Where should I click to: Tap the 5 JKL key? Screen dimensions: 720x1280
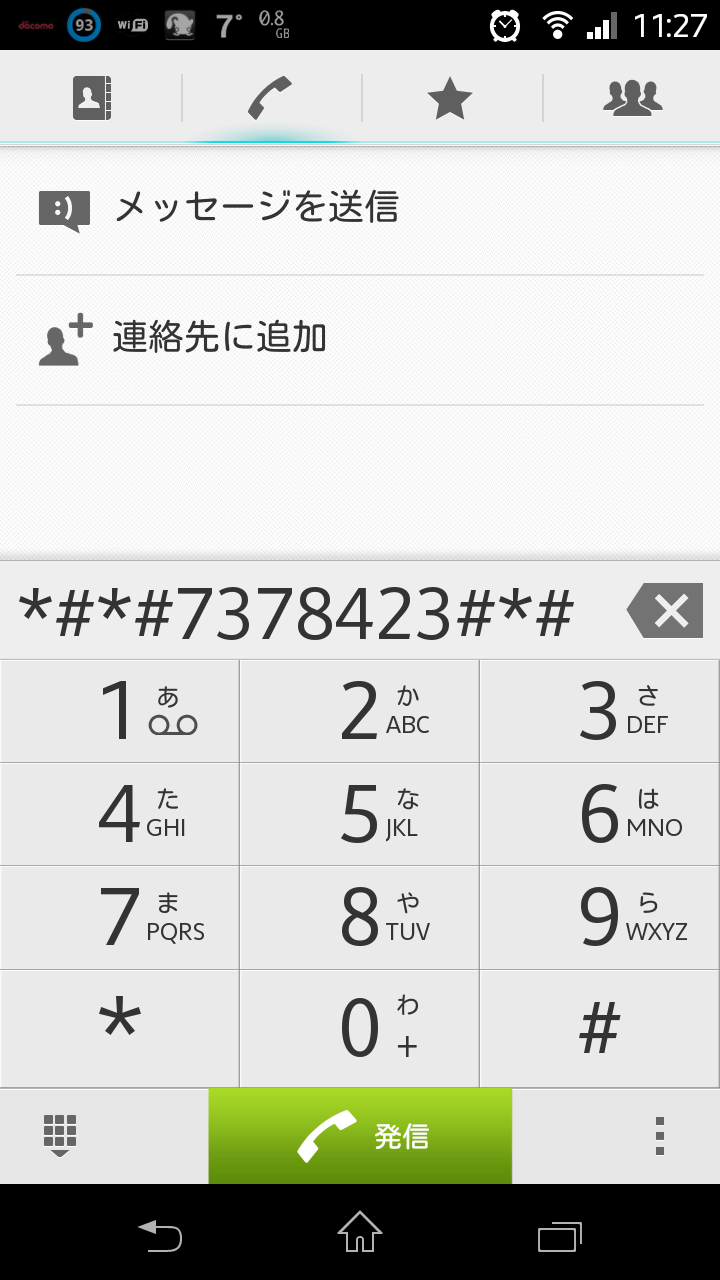[360, 814]
